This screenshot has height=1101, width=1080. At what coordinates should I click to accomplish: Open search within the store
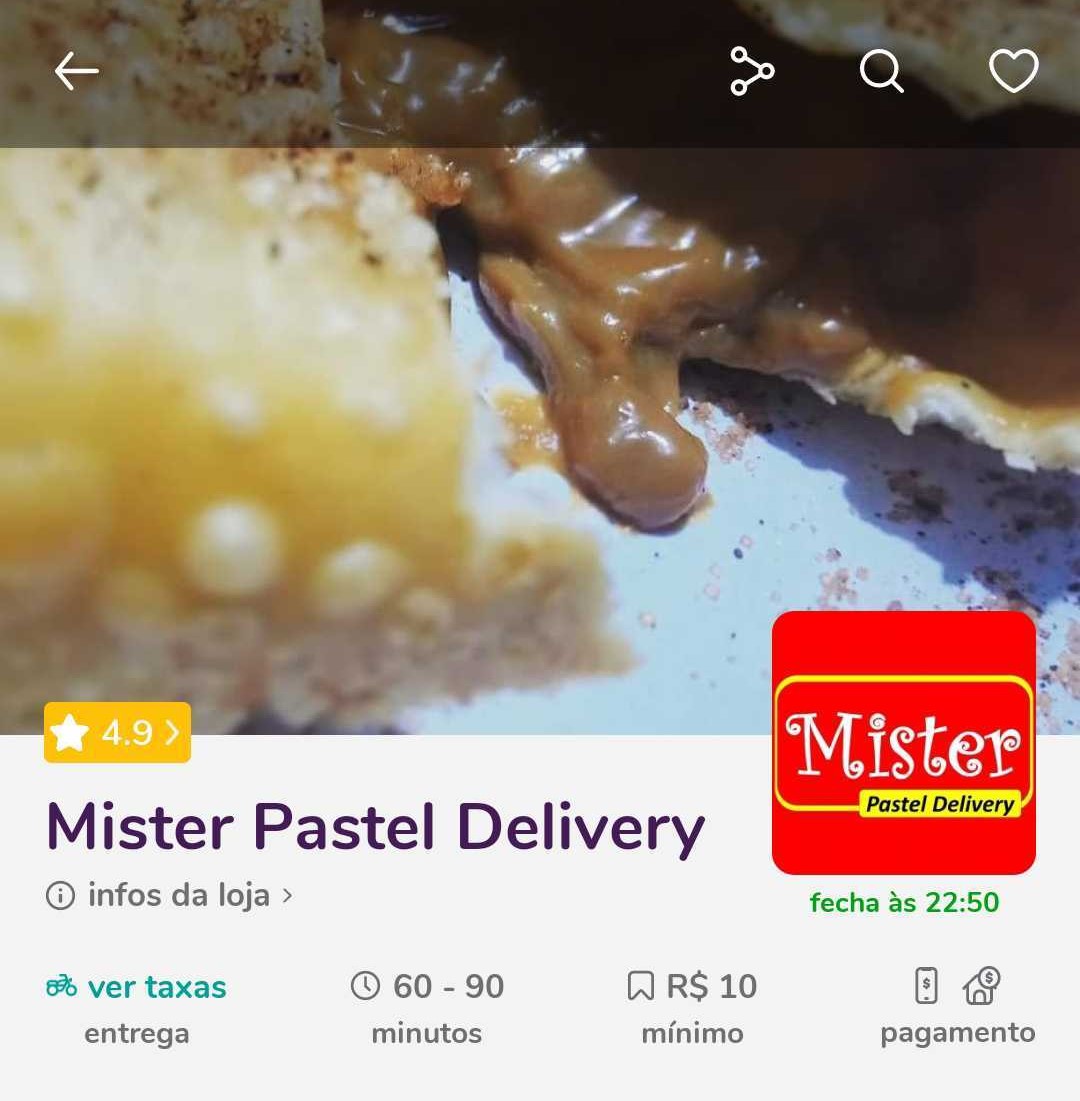point(882,72)
